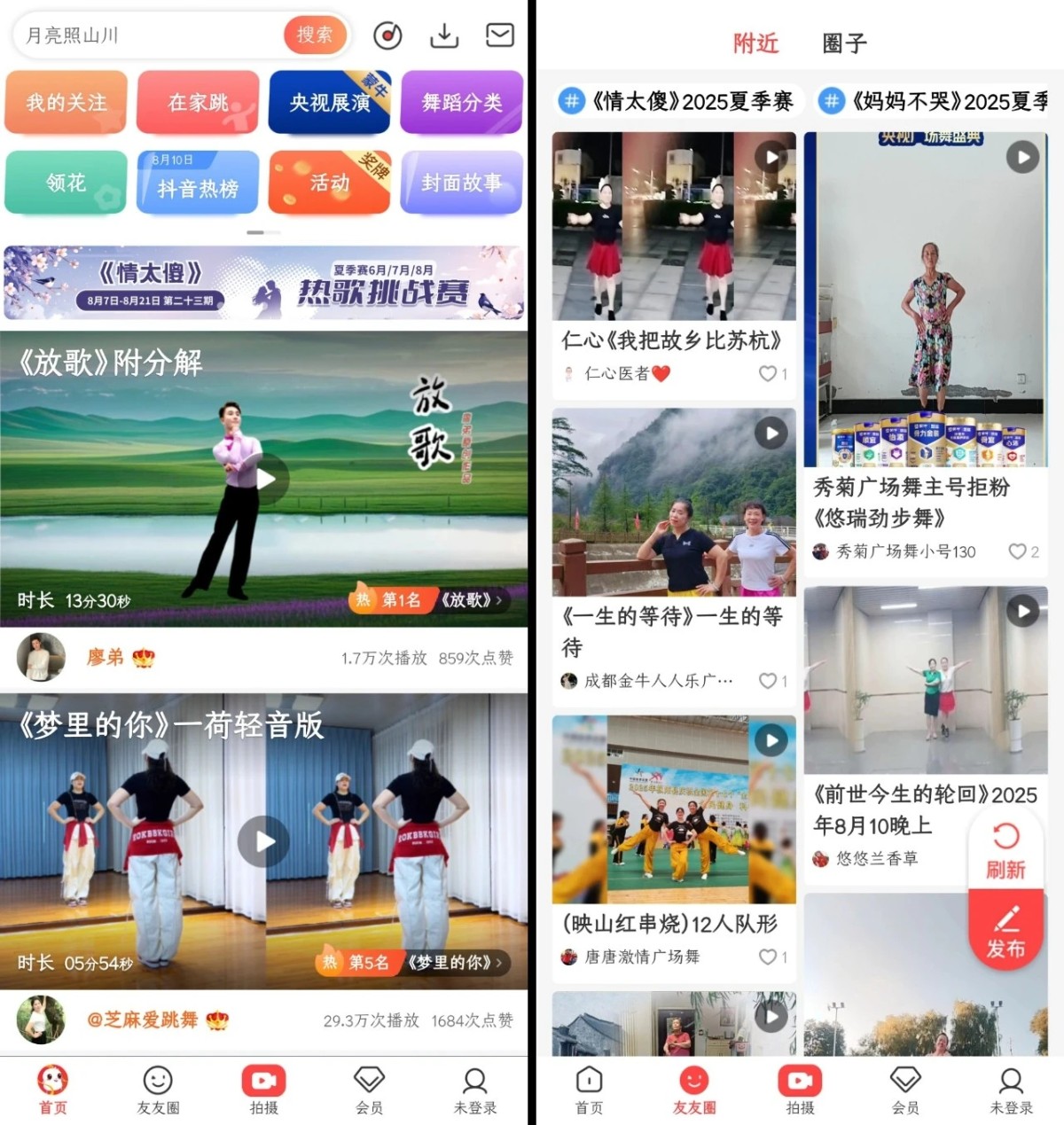Tap the red 发布 publish button
1064x1125 pixels.
point(1005,933)
